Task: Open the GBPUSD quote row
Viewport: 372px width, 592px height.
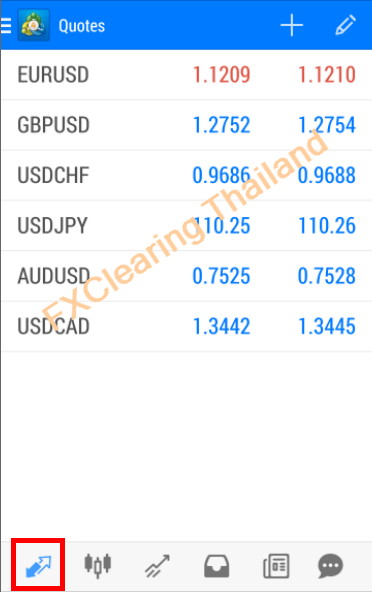Action: tap(187, 125)
